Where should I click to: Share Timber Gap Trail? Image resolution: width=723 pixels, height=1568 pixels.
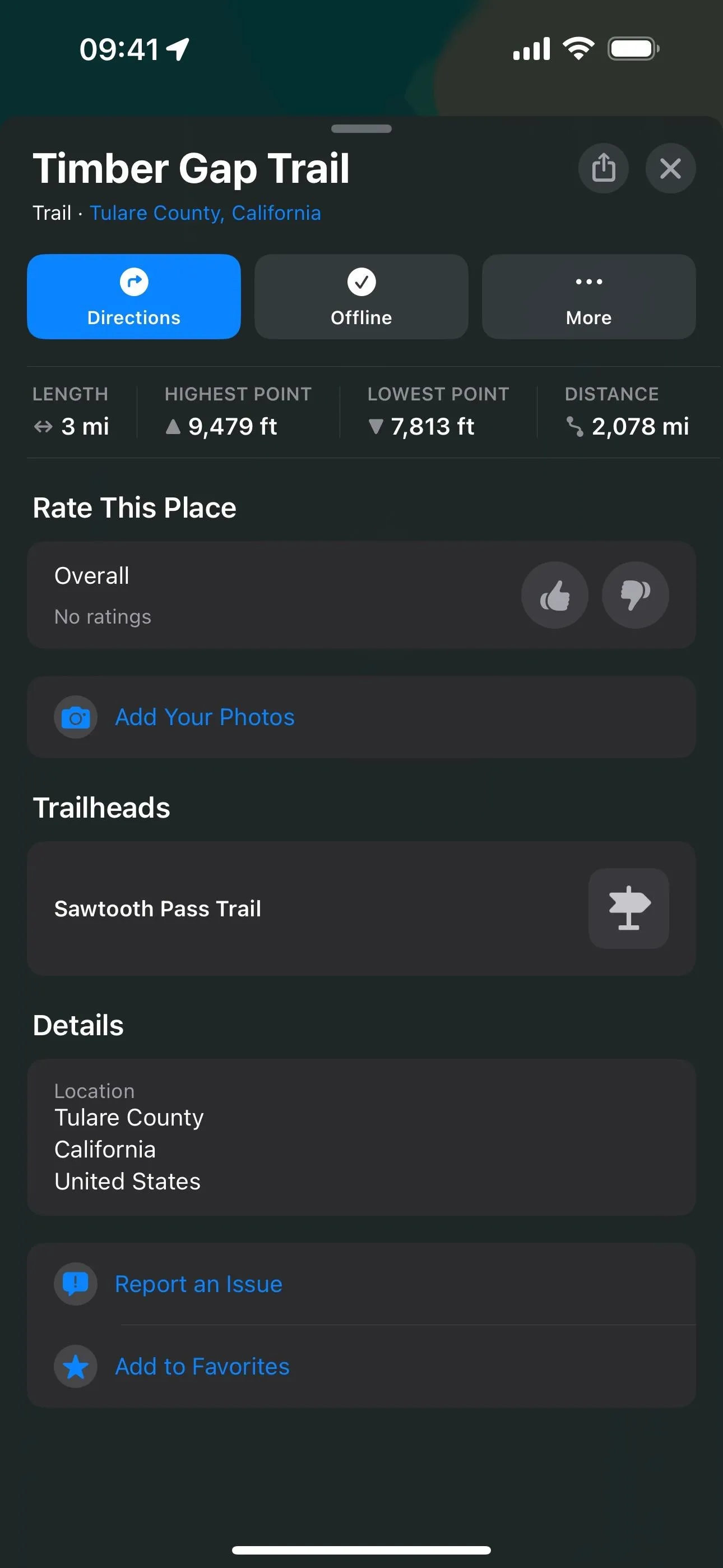coord(603,168)
